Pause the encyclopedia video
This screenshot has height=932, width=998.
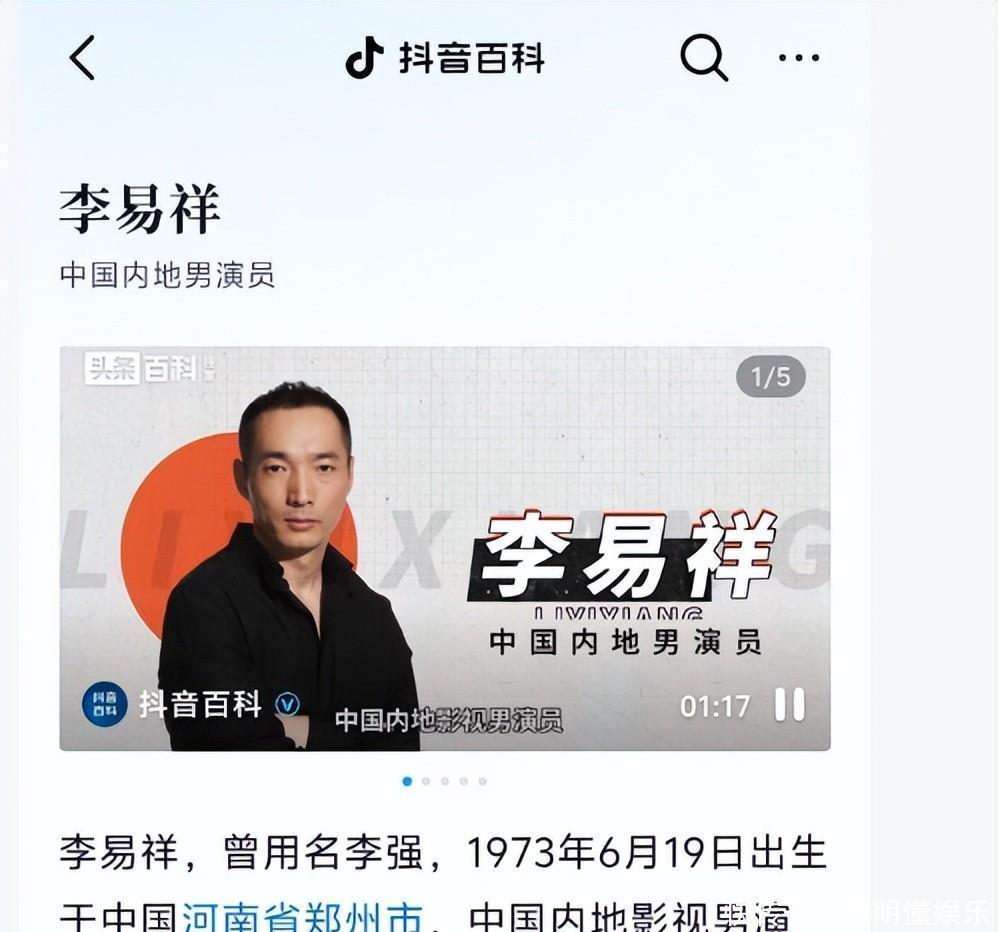[x=790, y=705]
